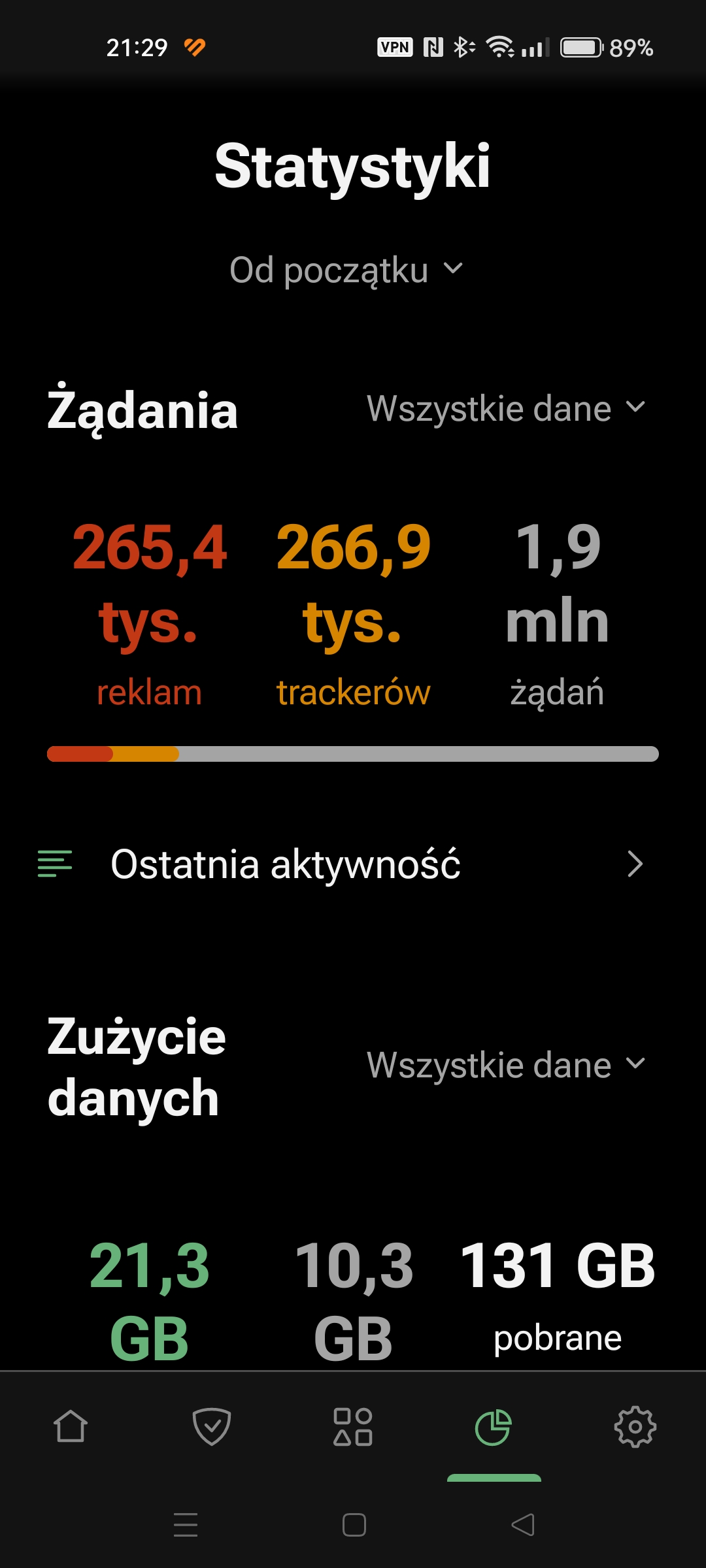Open the system recent apps menu
The width and height of the screenshot is (706, 1568).
click(186, 1525)
